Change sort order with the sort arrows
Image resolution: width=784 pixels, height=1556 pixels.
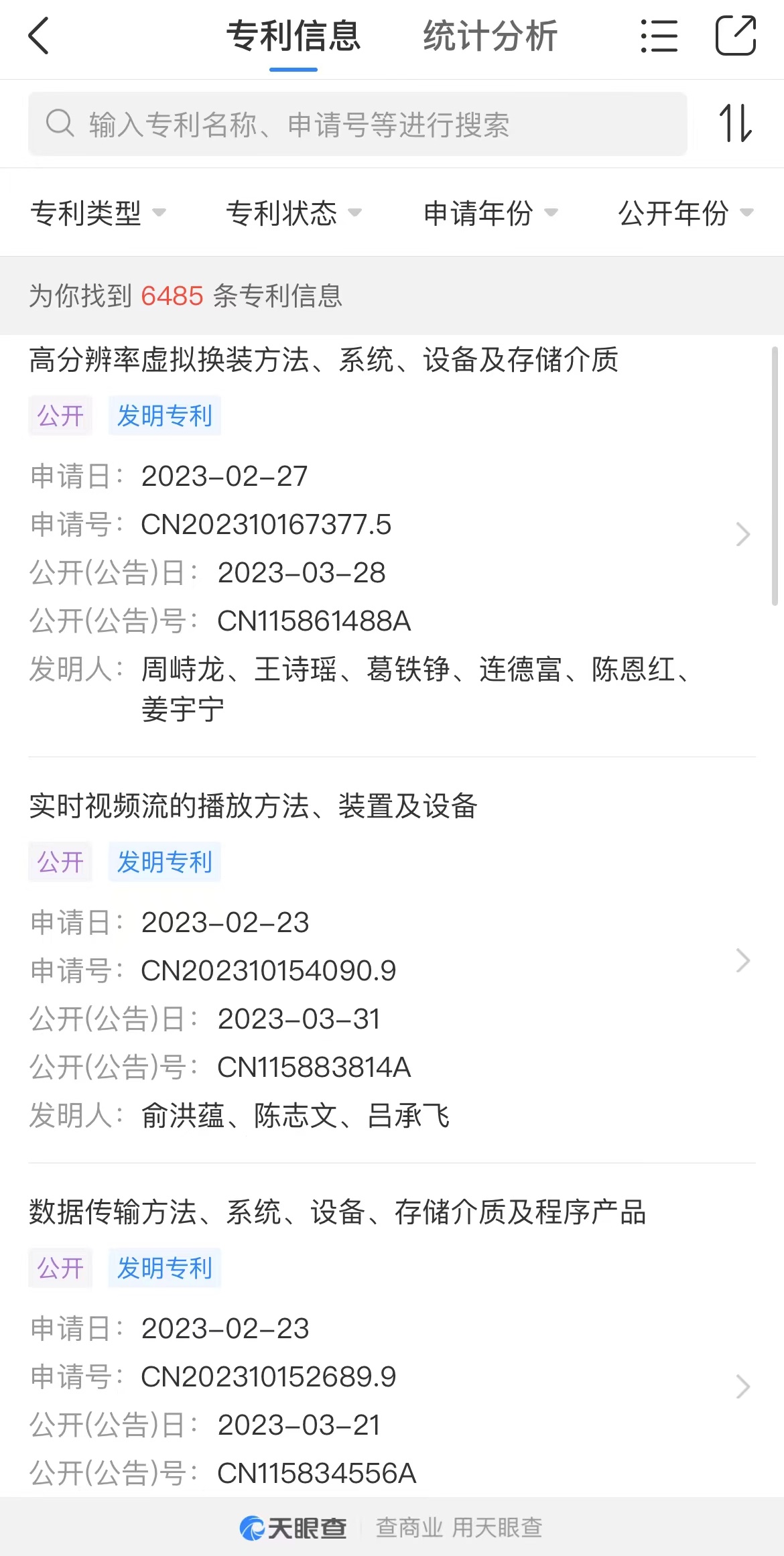point(735,123)
